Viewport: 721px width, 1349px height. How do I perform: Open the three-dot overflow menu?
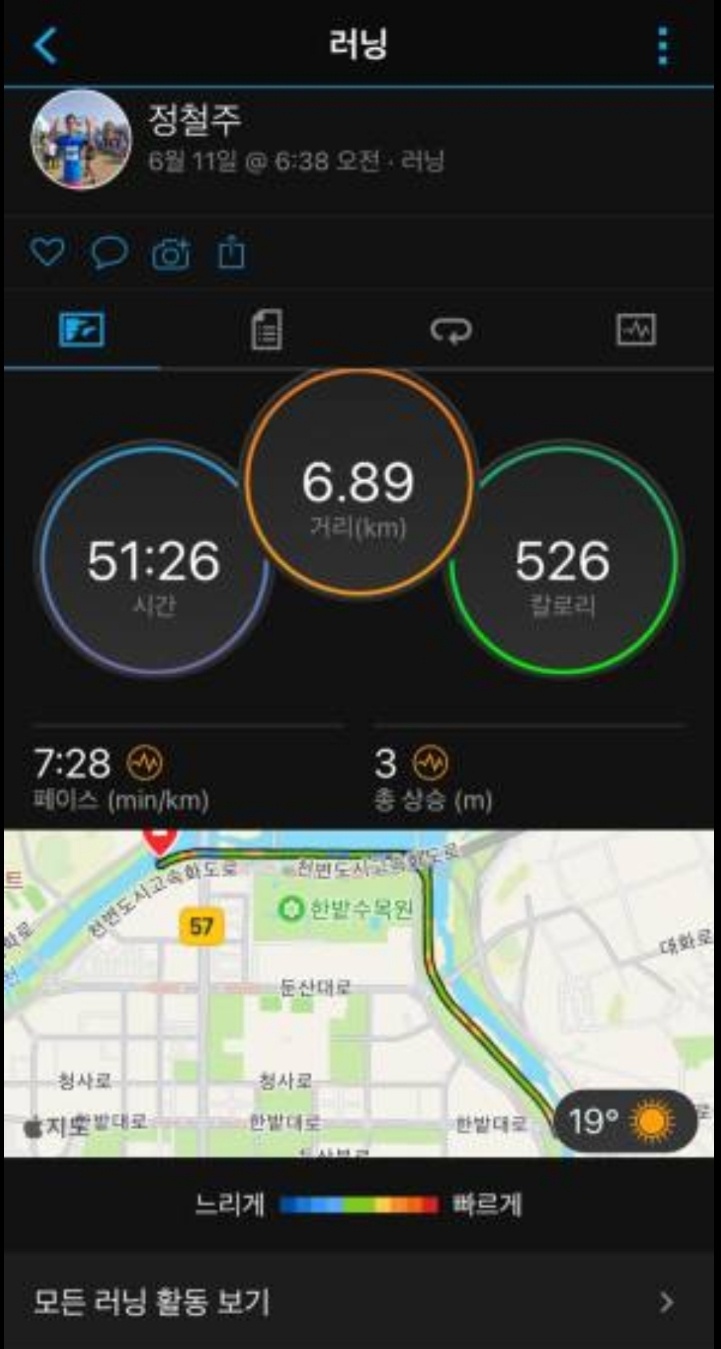[x=663, y=46]
